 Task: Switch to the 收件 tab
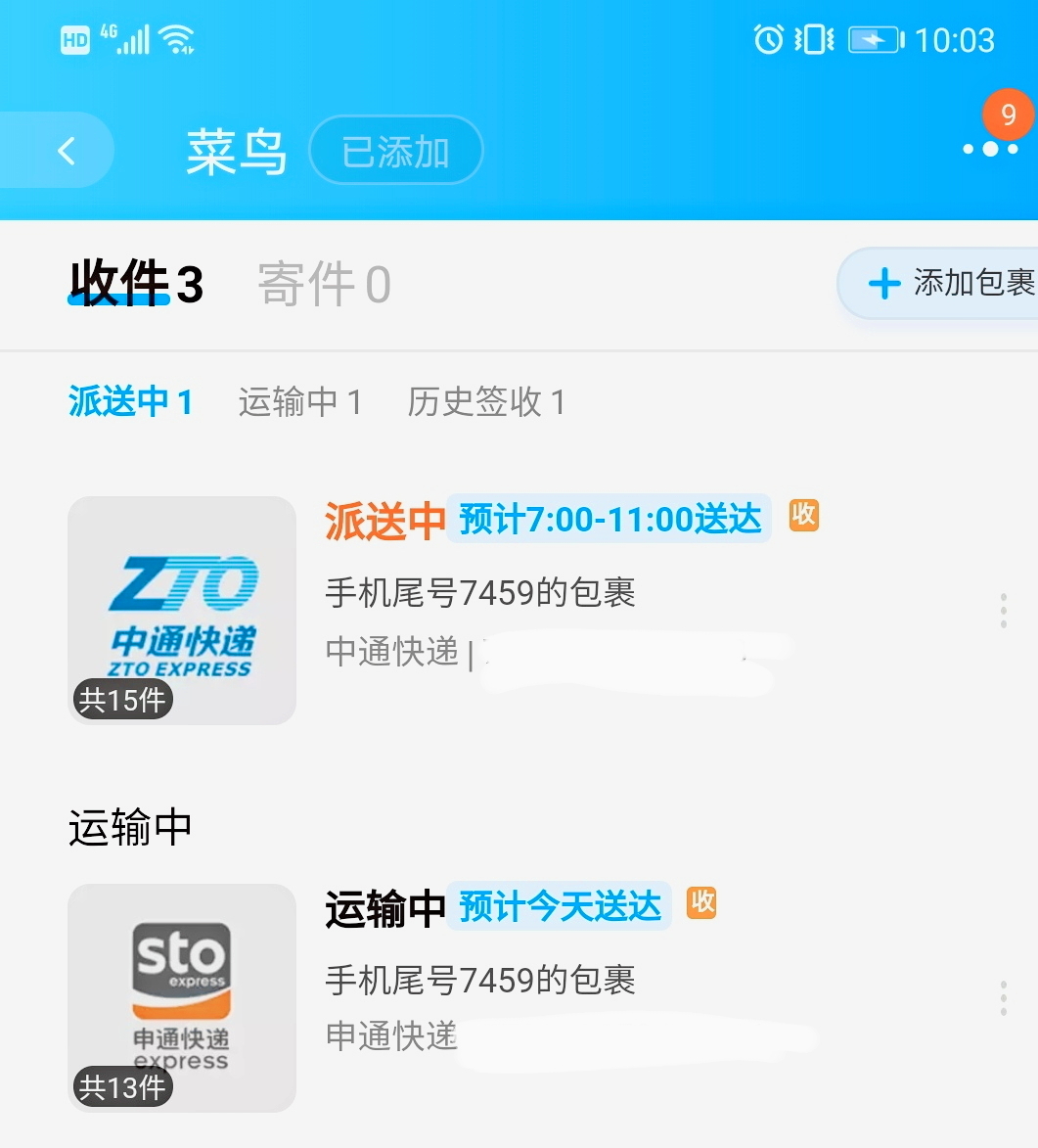(136, 284)
